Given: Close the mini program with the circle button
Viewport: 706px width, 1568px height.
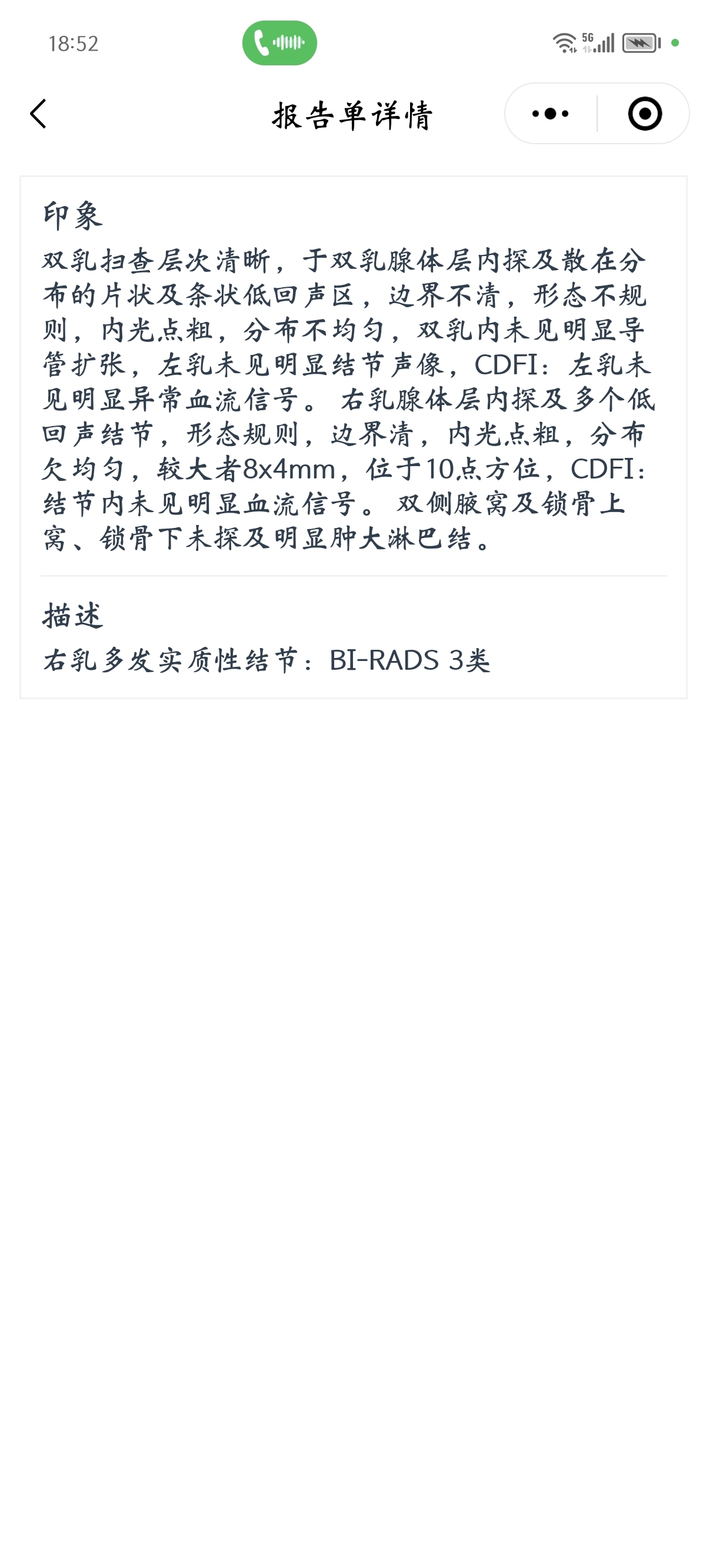Looking at the screenshot, I should coord(645,114).
